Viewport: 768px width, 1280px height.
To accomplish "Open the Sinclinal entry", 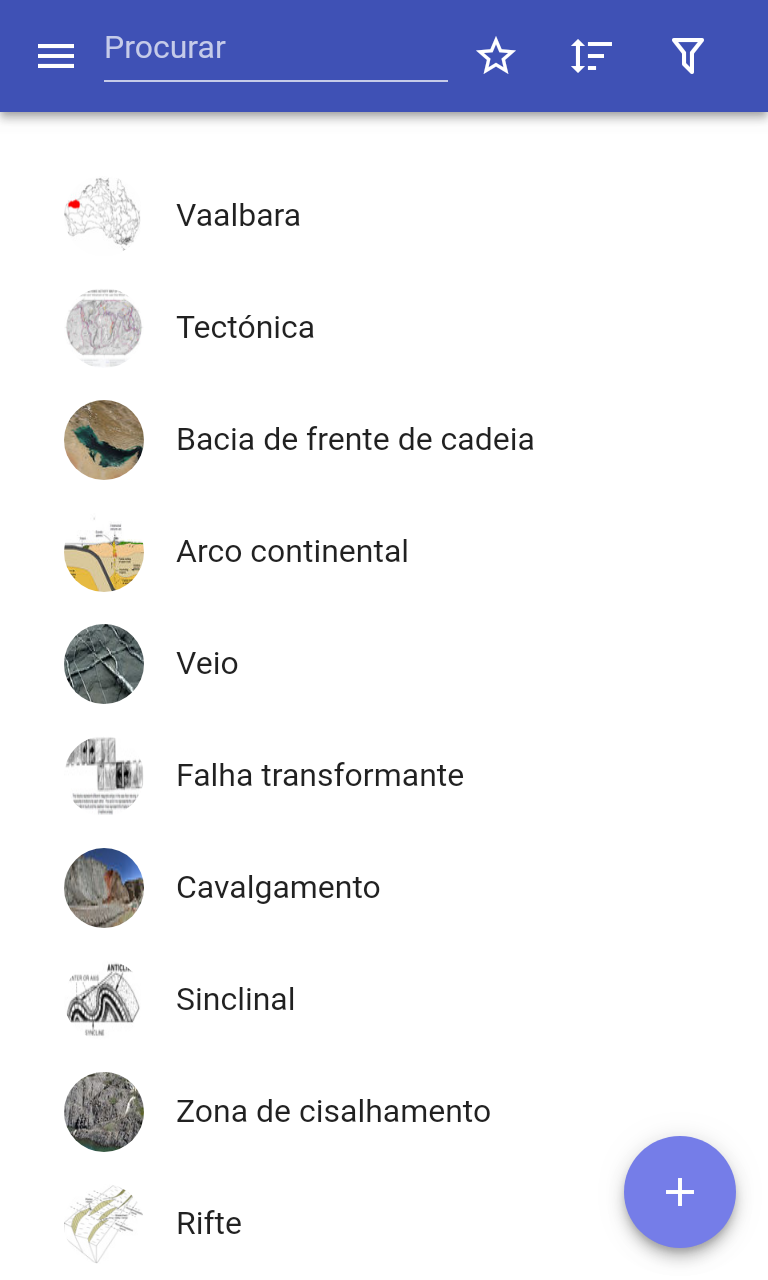I will pyautogui.click(x=384, y=1000).
